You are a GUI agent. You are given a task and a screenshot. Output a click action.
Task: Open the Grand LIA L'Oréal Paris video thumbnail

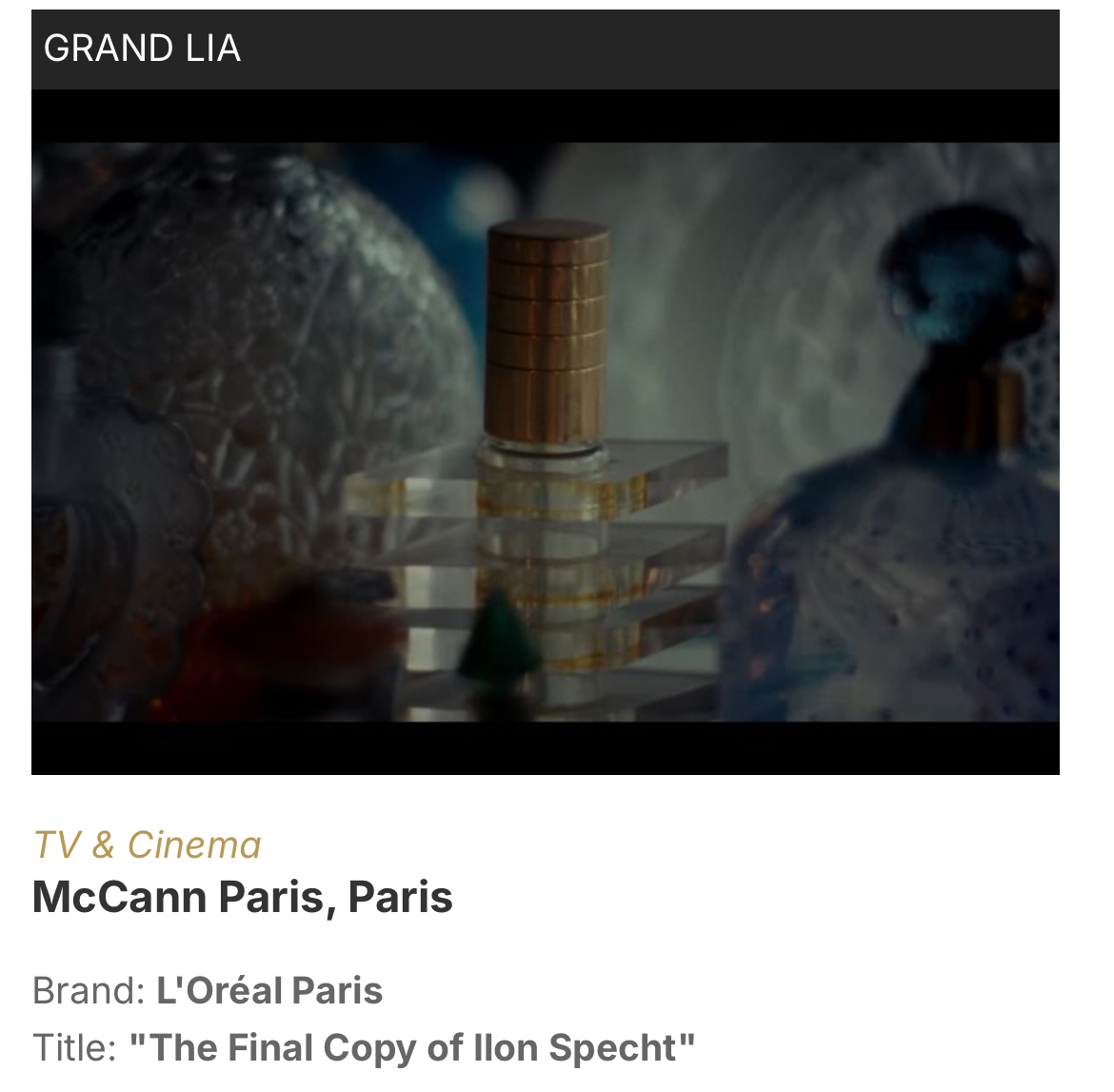pyautogui.click(x=545, y=432)
